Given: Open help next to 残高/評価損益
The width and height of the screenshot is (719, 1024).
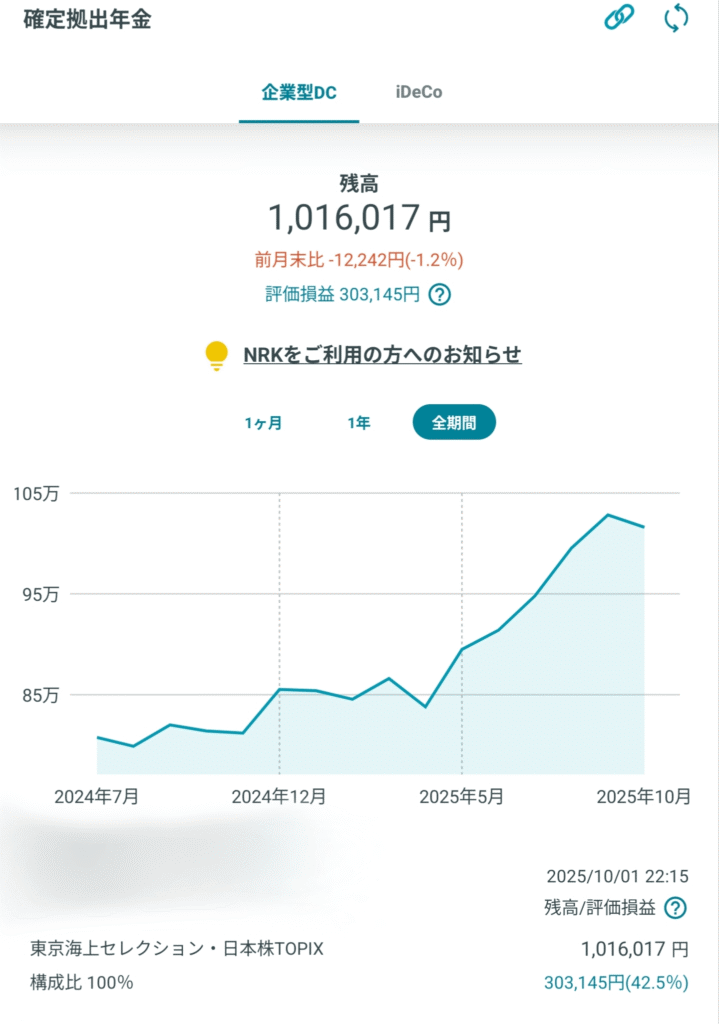Looking at the screenshot, I should 677,908.
